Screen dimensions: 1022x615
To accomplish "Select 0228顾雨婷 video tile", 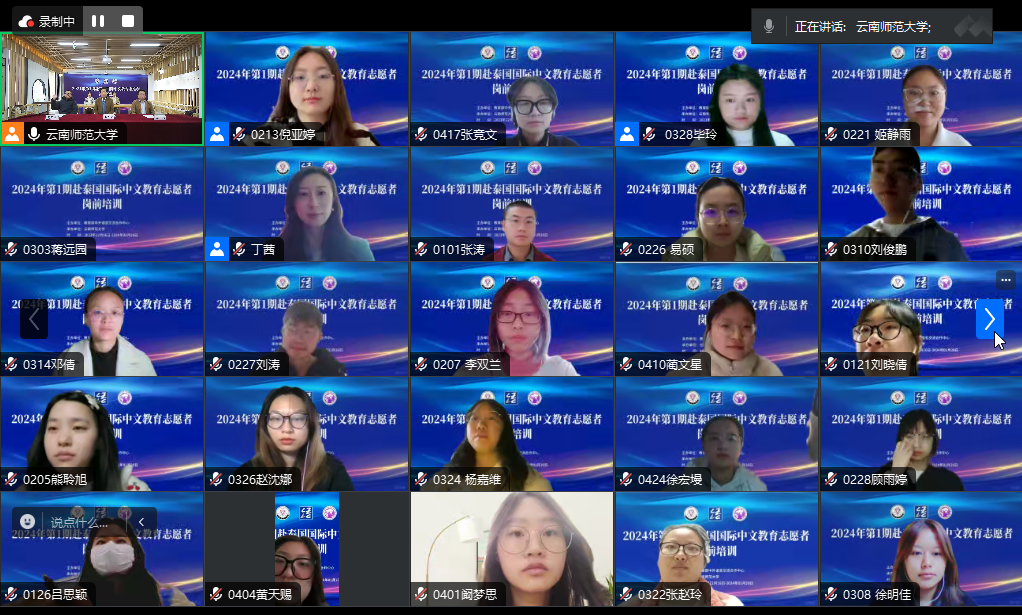I will (920, 433).
